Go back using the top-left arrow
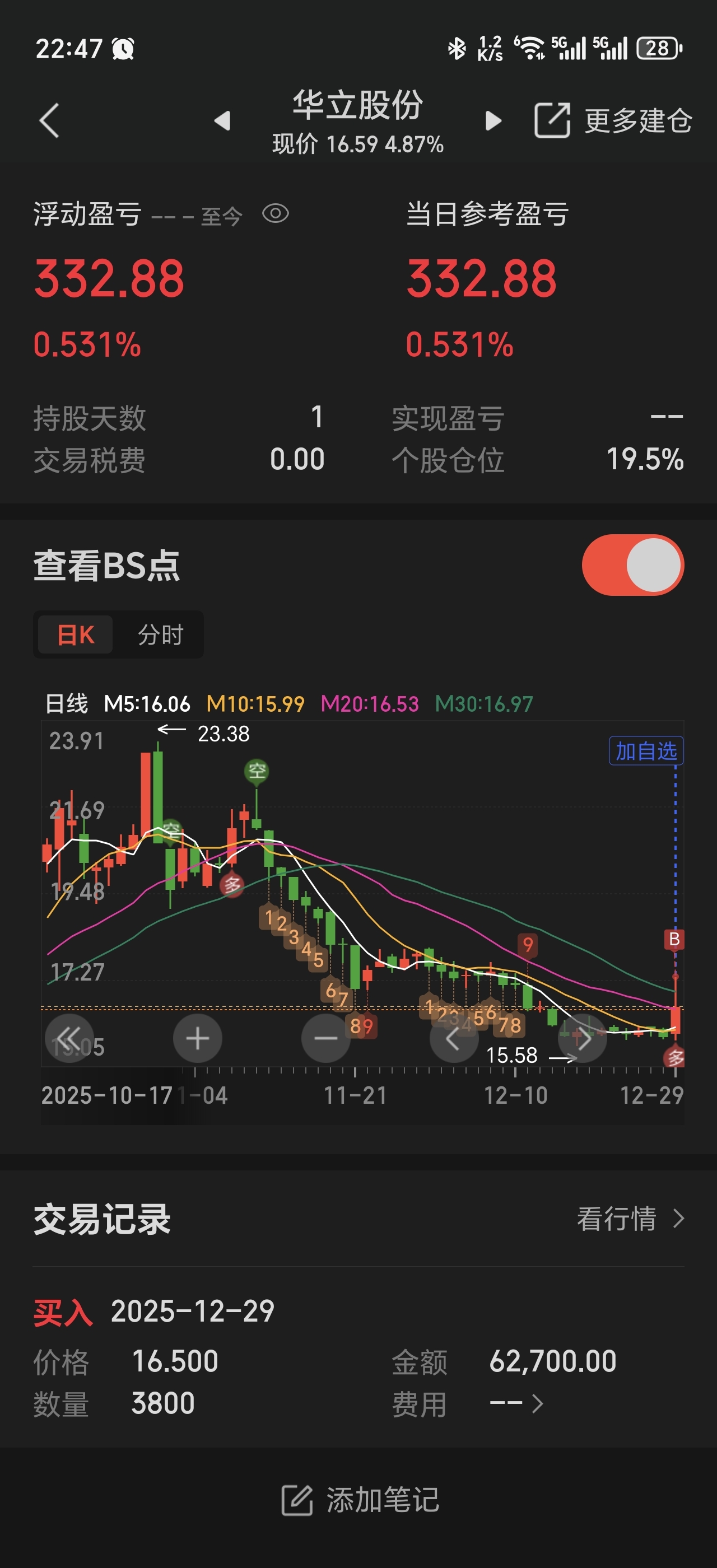Viewport: 717px width, 1568px height. click(49, 120)
